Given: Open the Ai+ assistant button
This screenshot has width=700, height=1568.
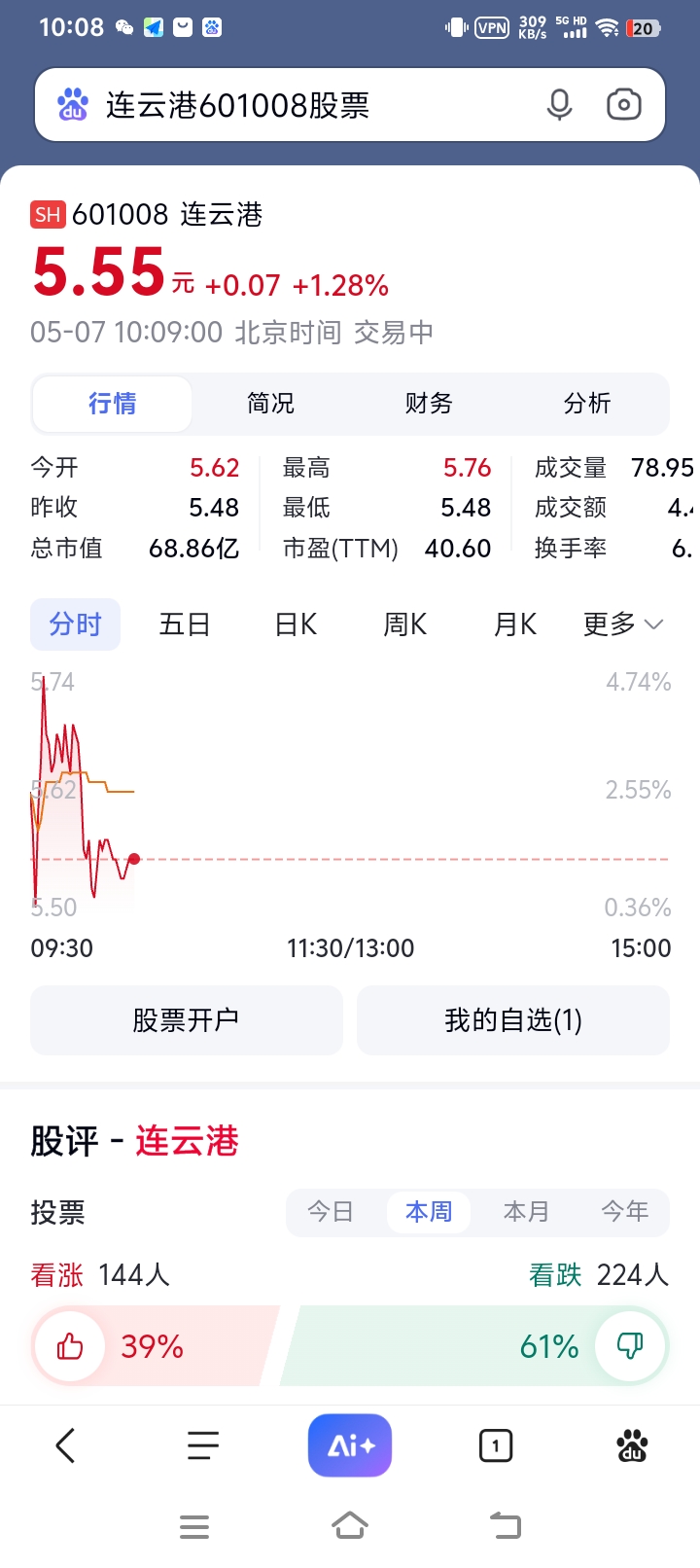Looking at the screenshot, I should coord(350,1445).
